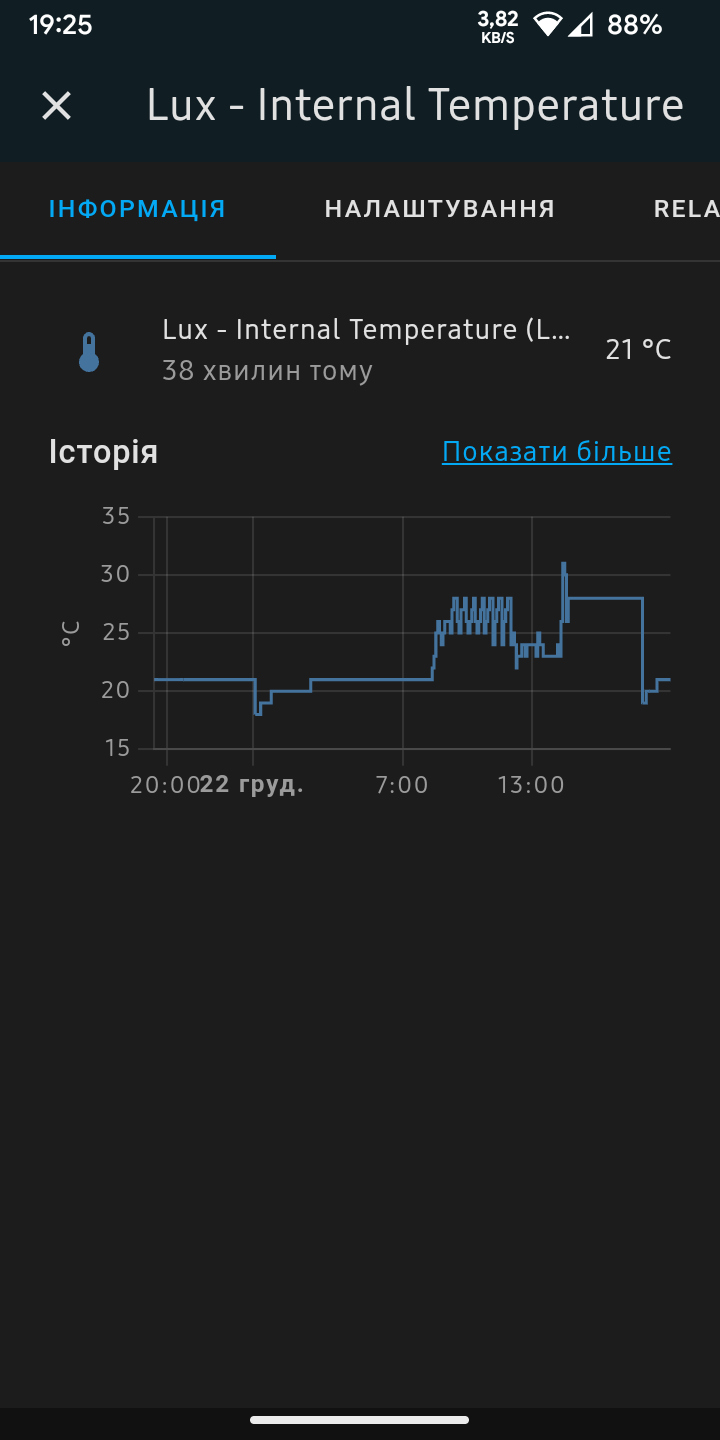The image size is (720, 1440).
Task: Switch to the Інформація tab
Action: (x=138, y=209)
